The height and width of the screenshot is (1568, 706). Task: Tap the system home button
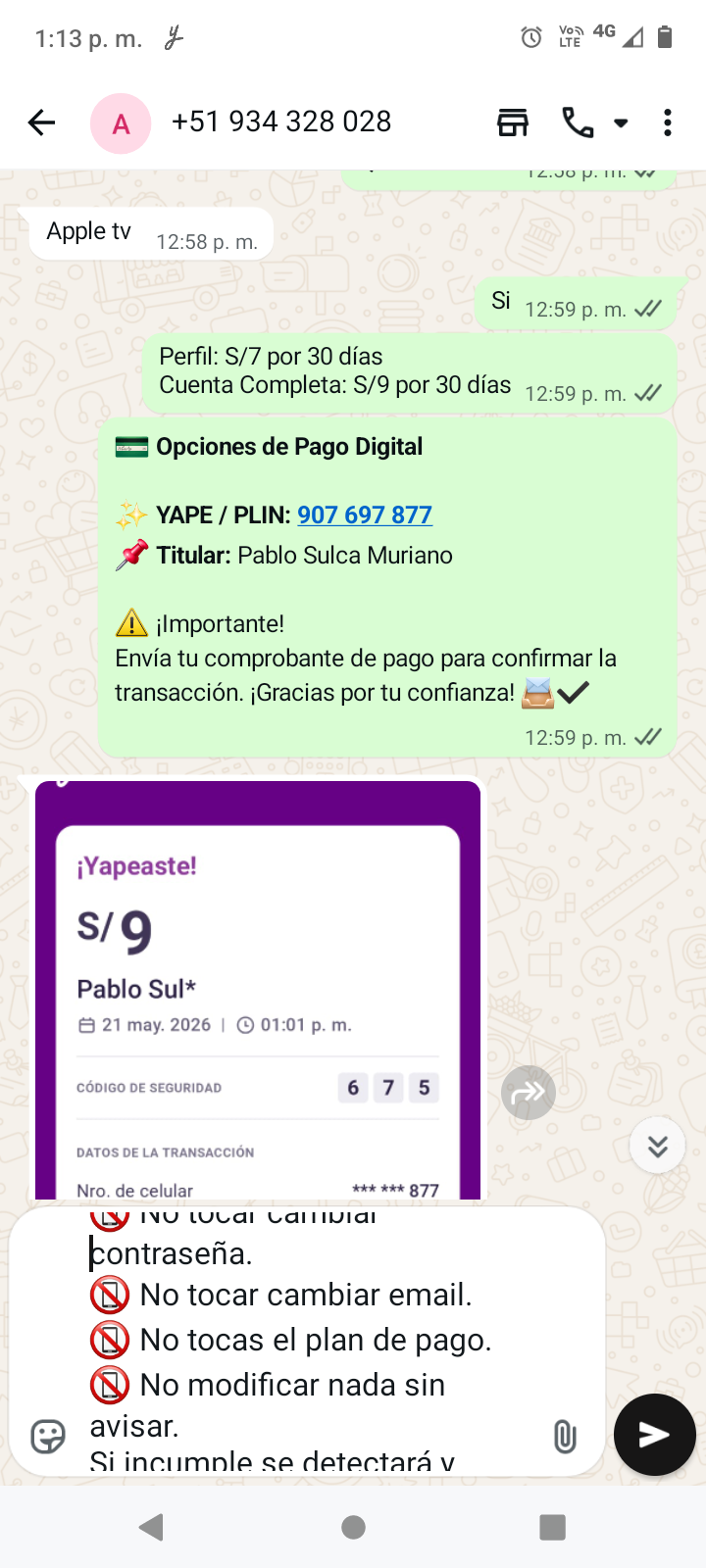point(354,1527)
